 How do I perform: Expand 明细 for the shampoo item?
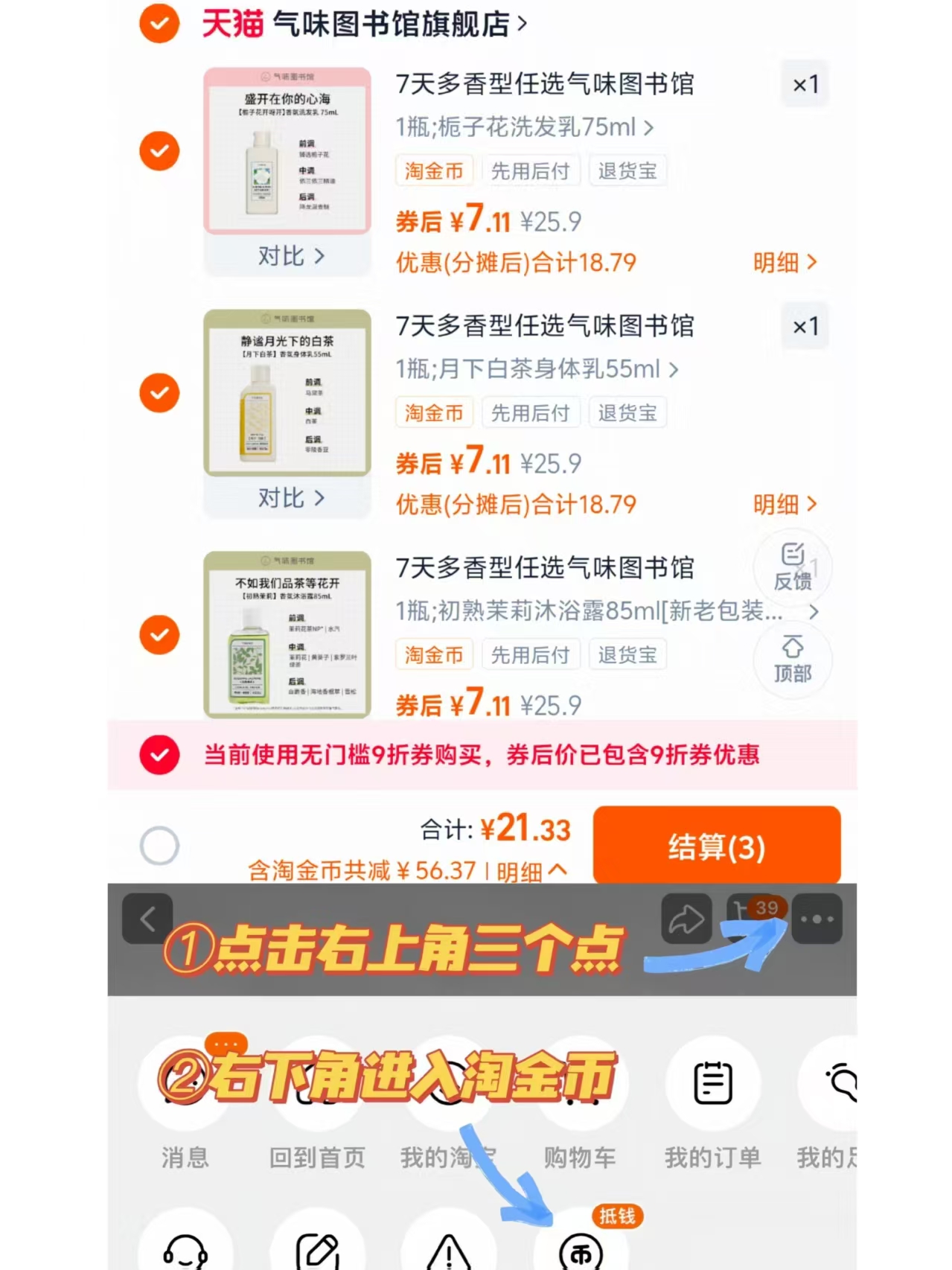coord(784,263)
